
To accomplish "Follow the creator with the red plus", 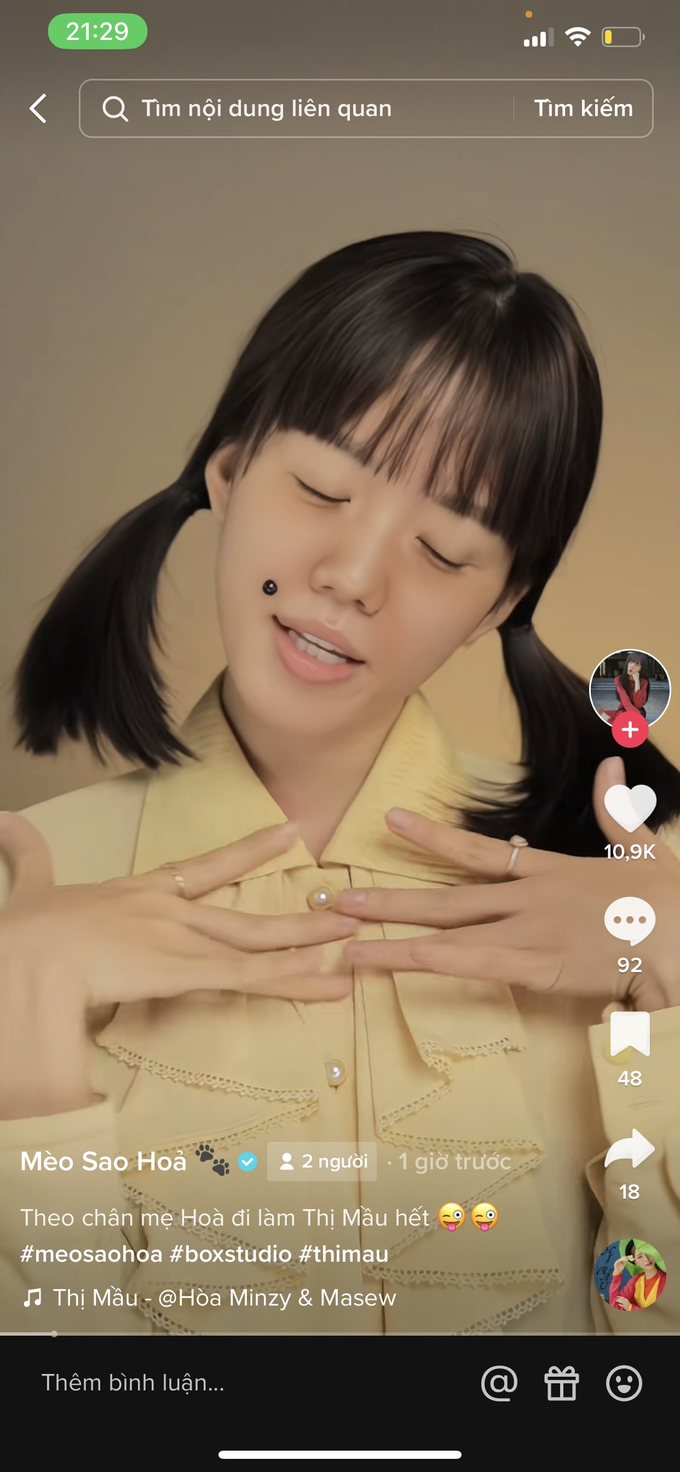I will [x=629, y=731].
